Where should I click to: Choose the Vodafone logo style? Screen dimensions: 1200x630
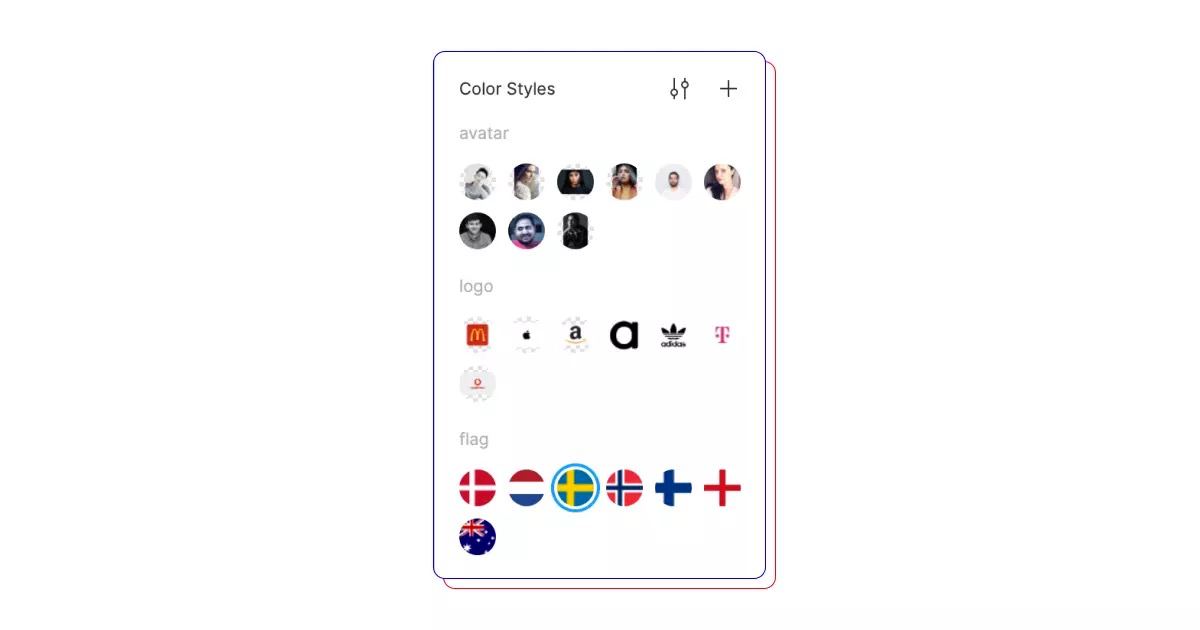tap(477, 384)
